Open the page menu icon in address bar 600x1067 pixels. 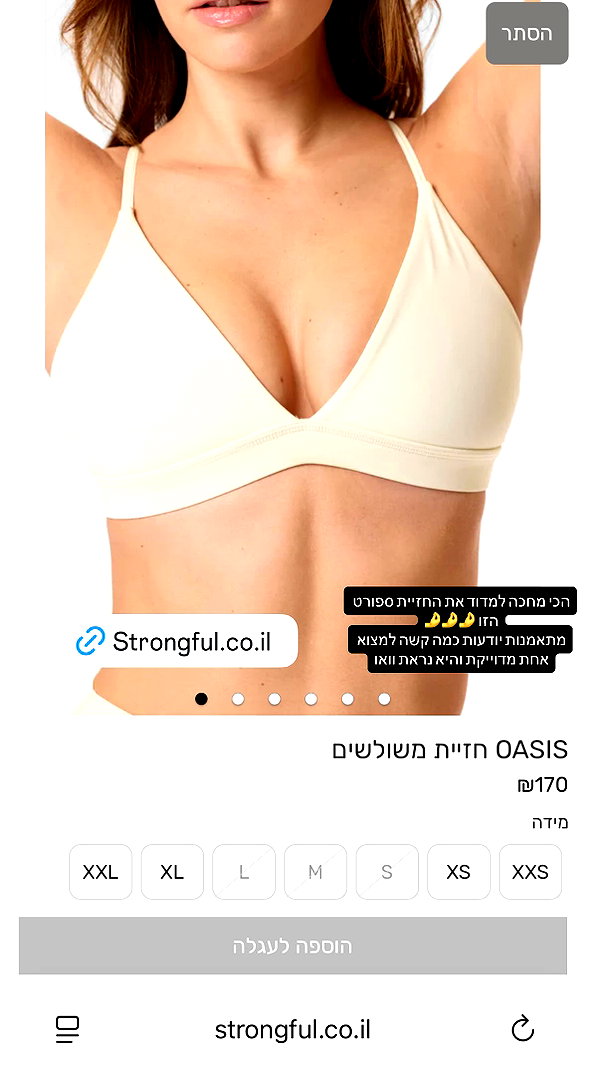(67, 1030)
